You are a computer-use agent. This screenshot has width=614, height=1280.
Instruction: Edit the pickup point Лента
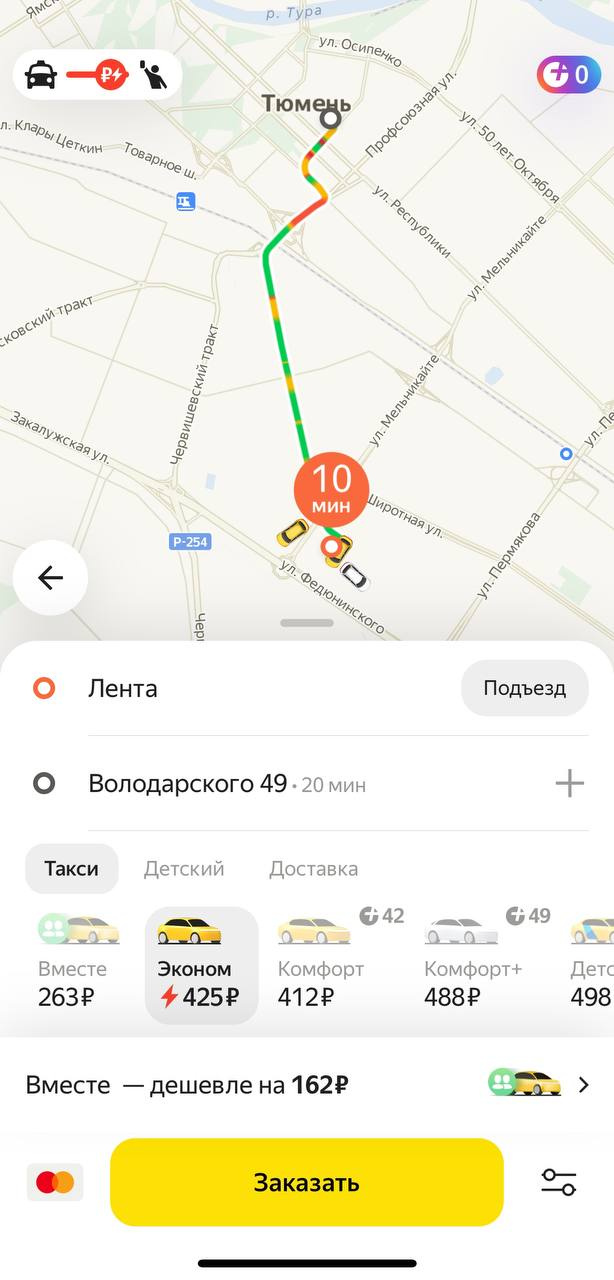pos(123,689)
